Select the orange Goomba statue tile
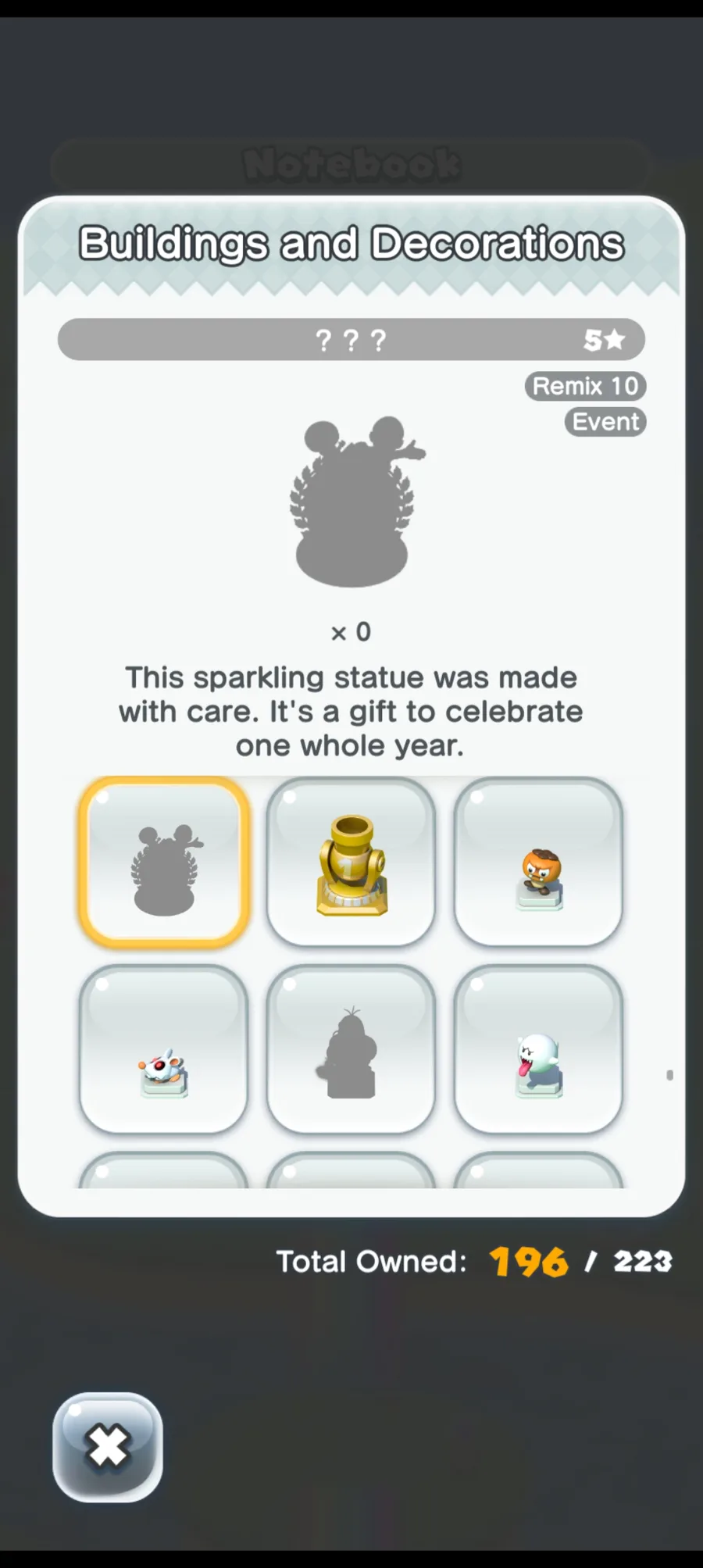This screenshot has width=703, height=1568. (538, 863)
